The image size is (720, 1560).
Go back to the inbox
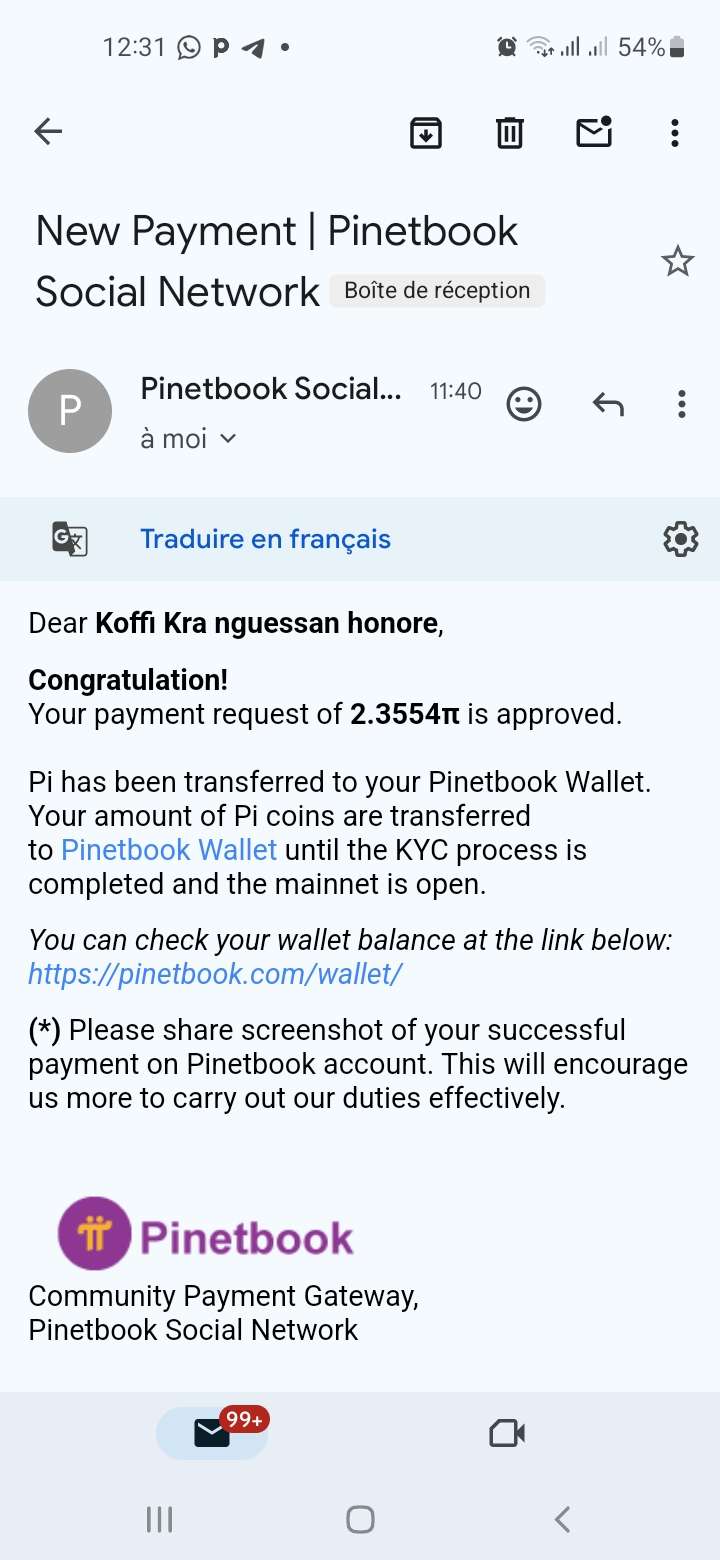48,131
